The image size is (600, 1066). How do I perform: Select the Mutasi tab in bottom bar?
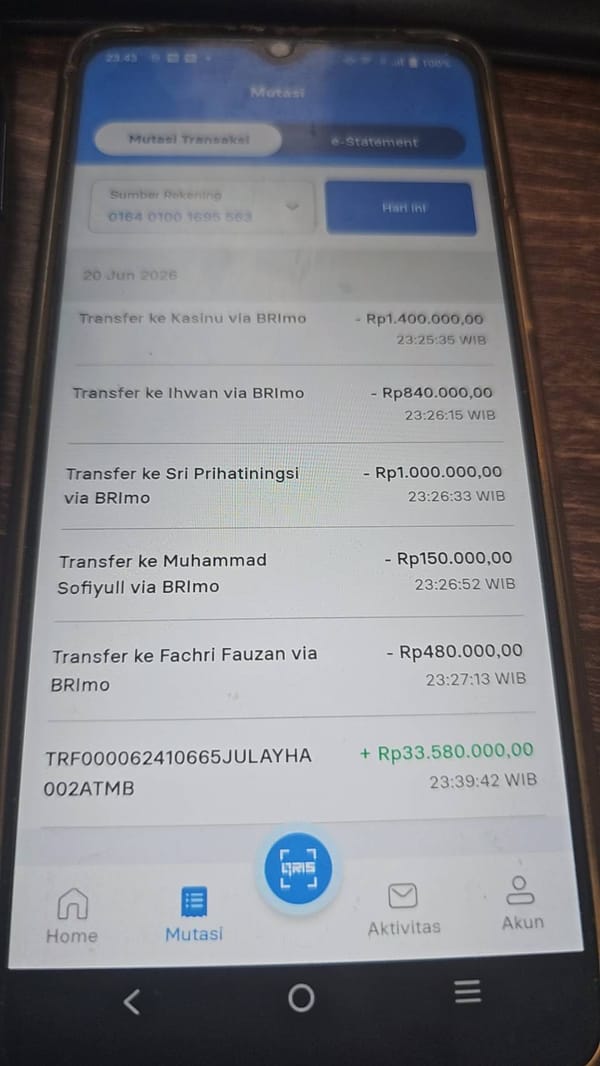(x=194, y=914)
